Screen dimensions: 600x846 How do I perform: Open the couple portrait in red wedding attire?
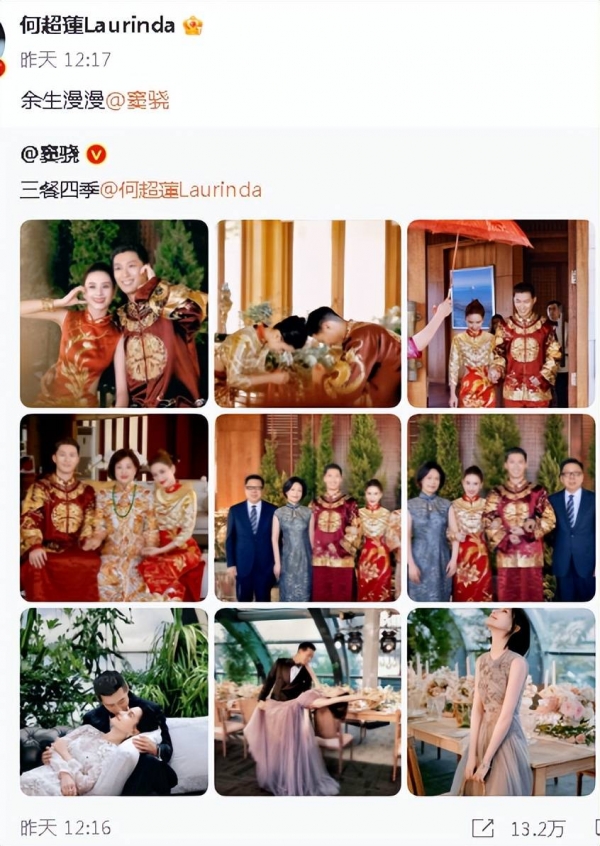(114, 313)
